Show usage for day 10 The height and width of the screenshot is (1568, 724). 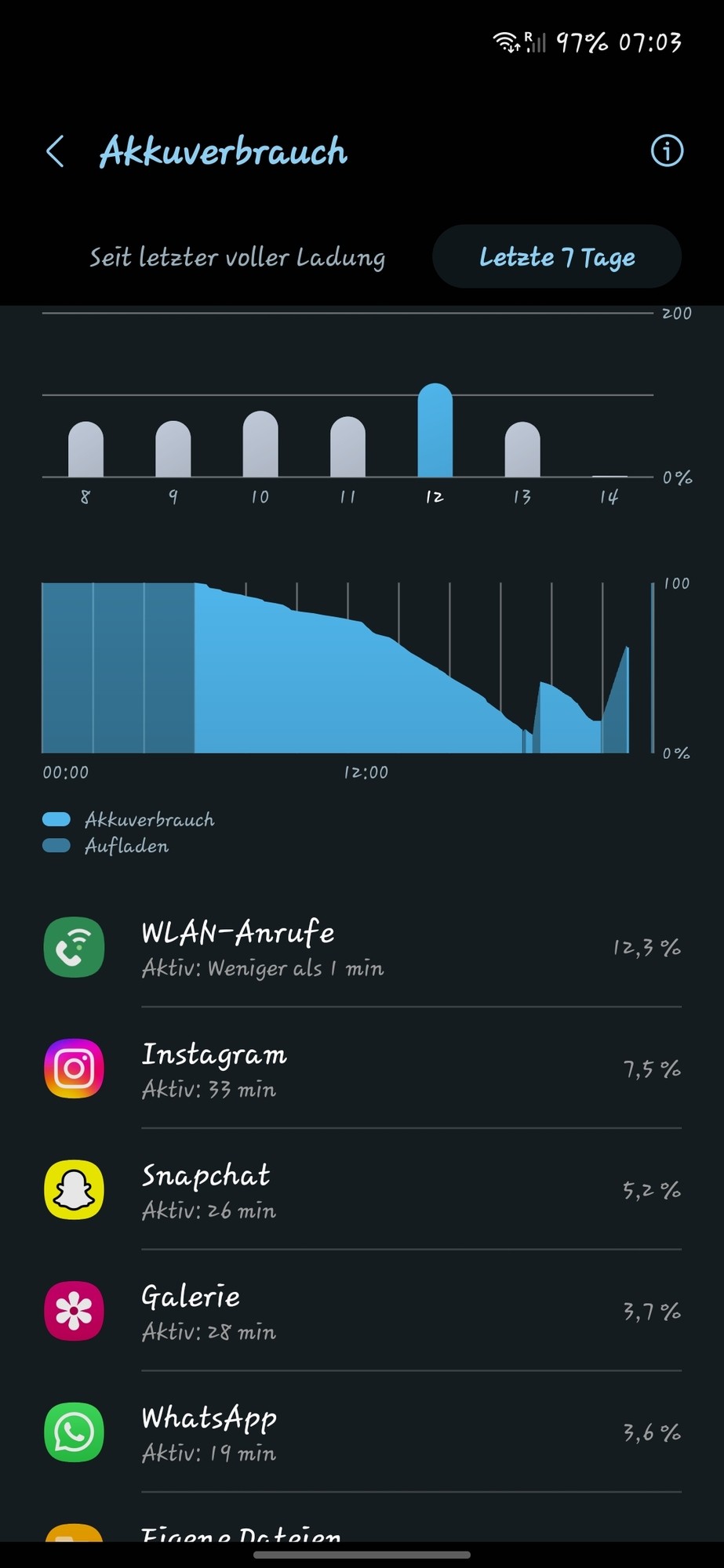260,445
